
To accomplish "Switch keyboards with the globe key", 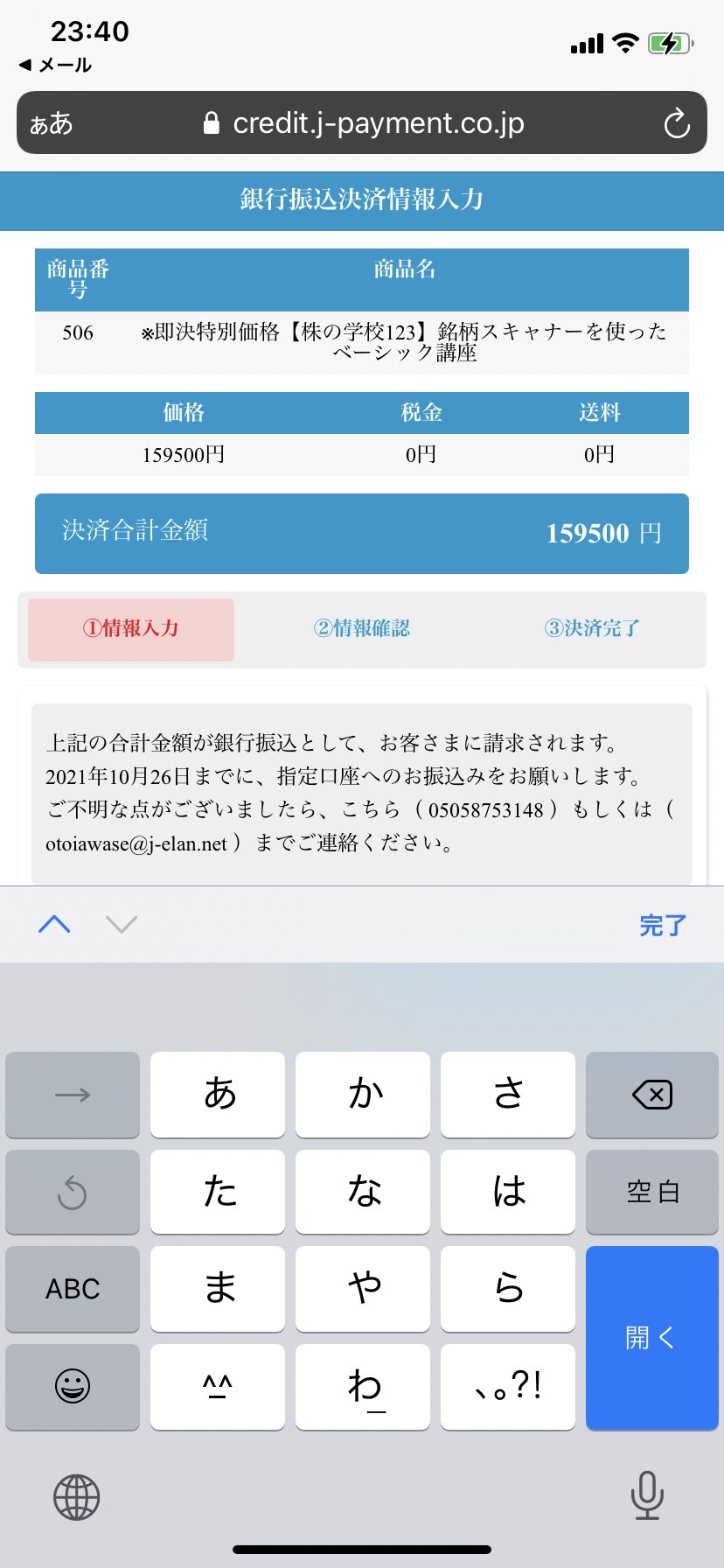I will pos(77,1497).
